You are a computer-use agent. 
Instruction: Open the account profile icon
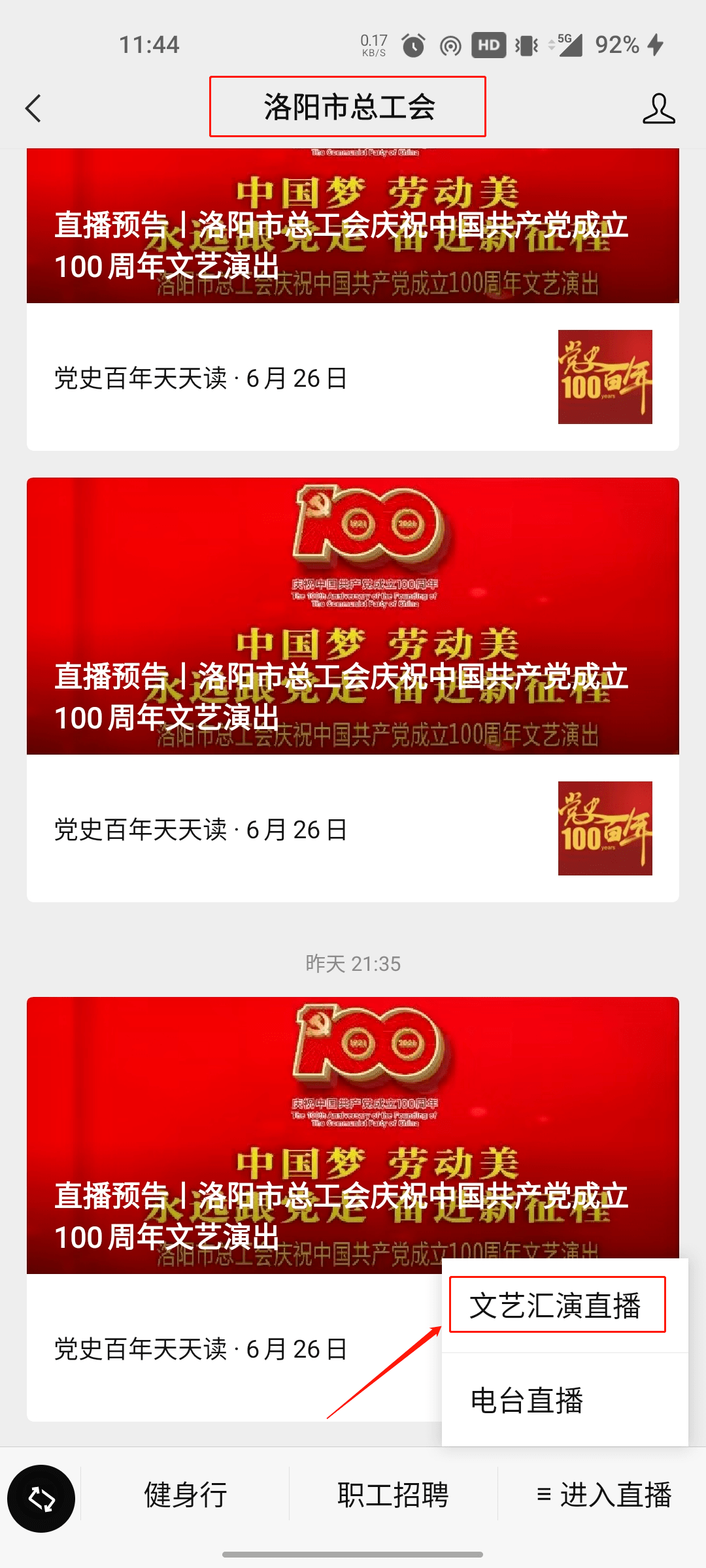(658, 108)
